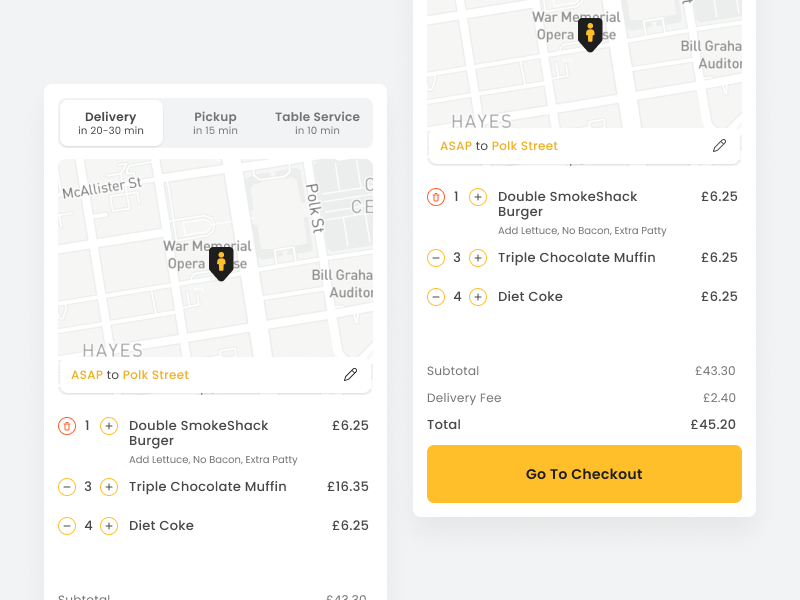Choose the Table Service tab
Viewport: 800px width, 600px height.
tap(317, 123)
